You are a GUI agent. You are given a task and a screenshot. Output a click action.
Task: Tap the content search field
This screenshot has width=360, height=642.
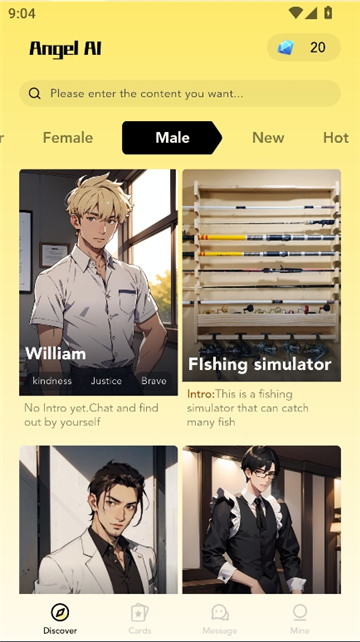(180, 93)
